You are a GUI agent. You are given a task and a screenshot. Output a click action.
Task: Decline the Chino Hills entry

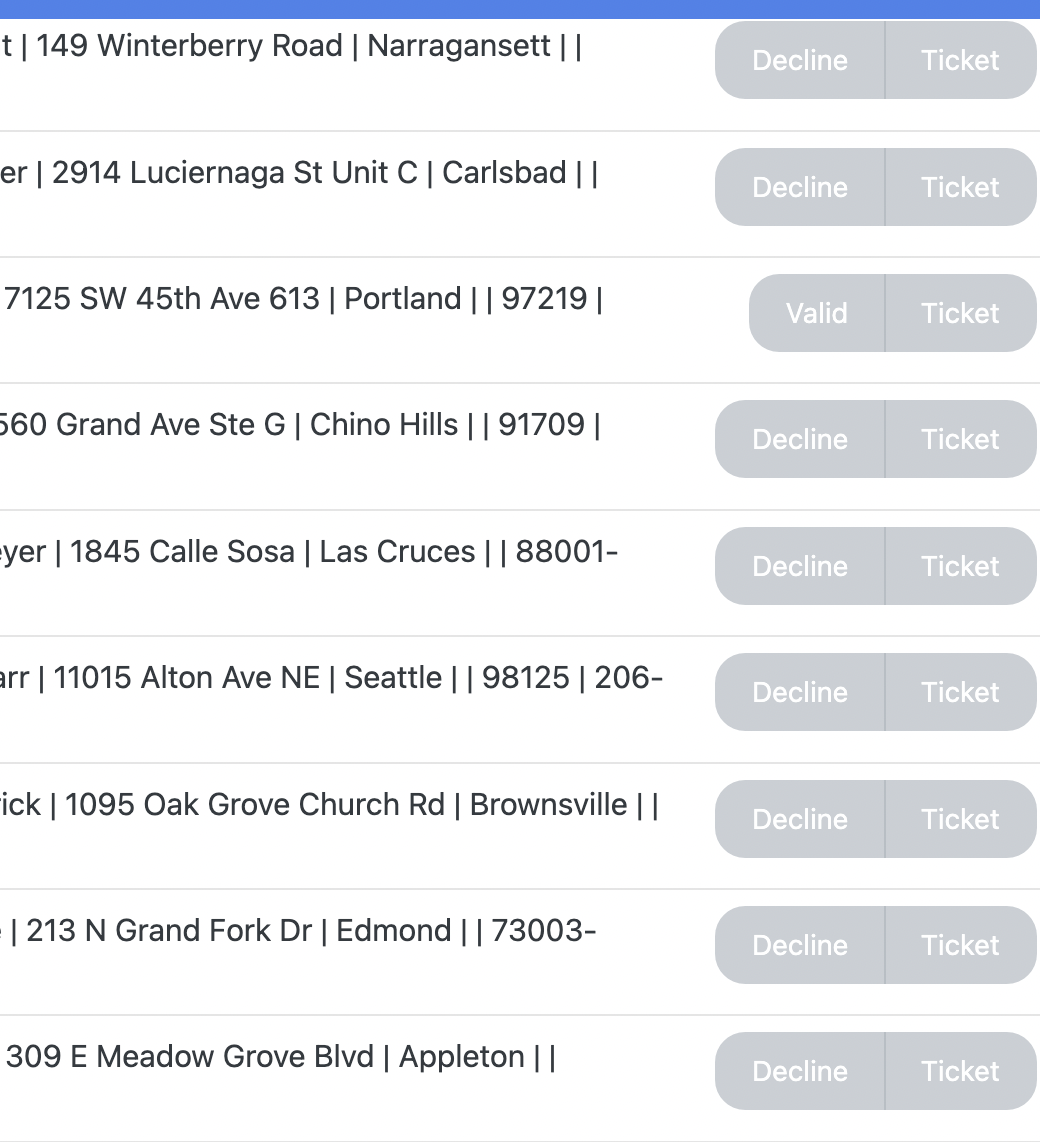[799, 439]
